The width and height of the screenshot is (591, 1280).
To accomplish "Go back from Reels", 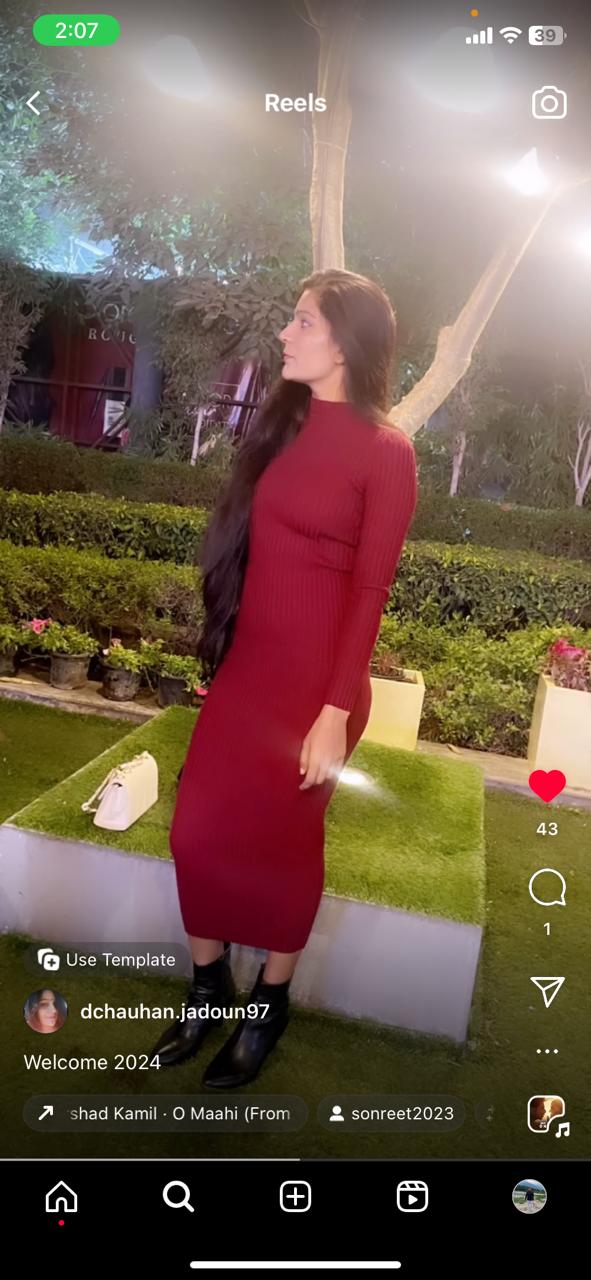I will [33, 103].
